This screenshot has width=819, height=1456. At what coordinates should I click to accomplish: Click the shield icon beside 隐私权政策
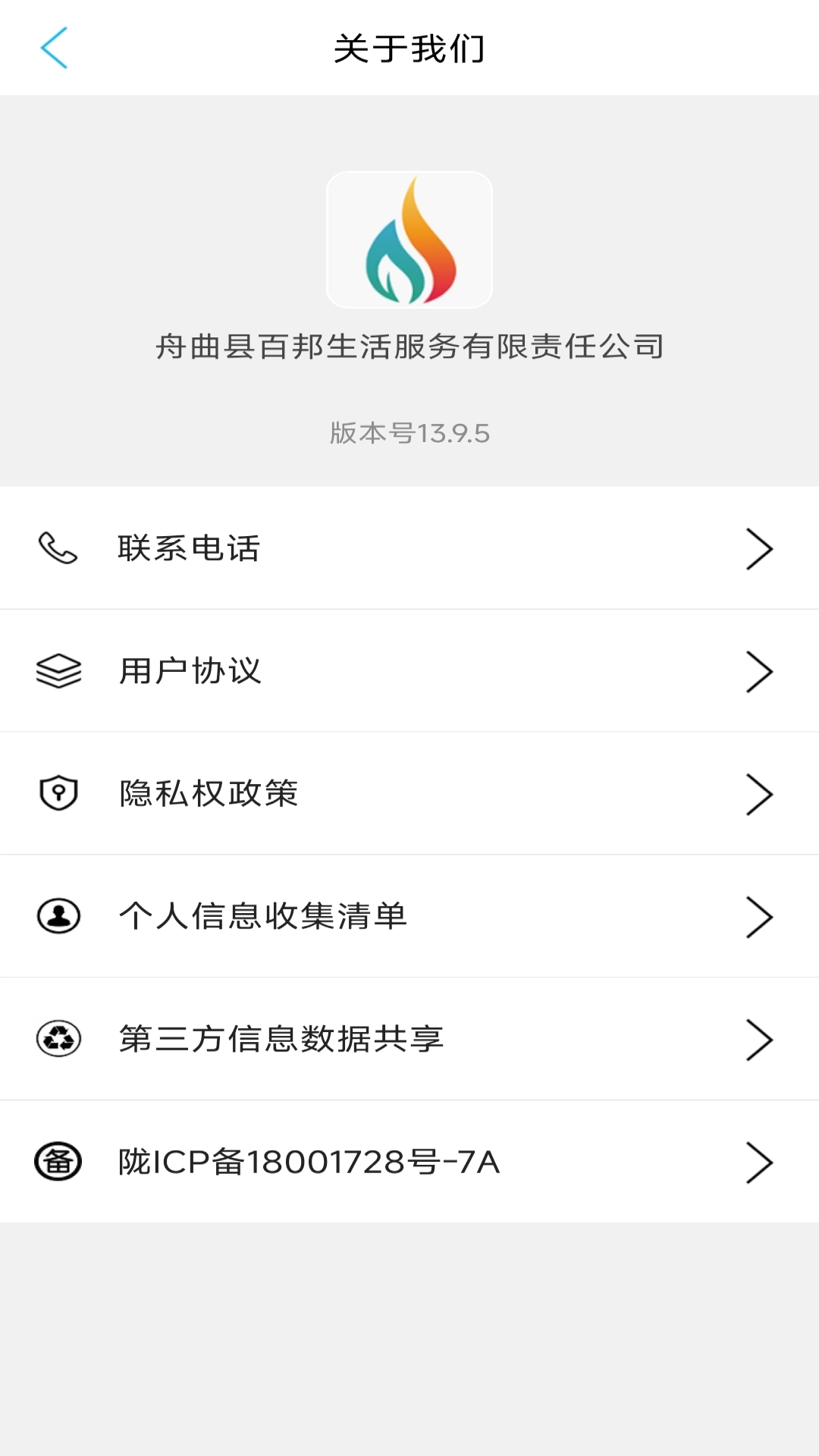coord(58,793)
